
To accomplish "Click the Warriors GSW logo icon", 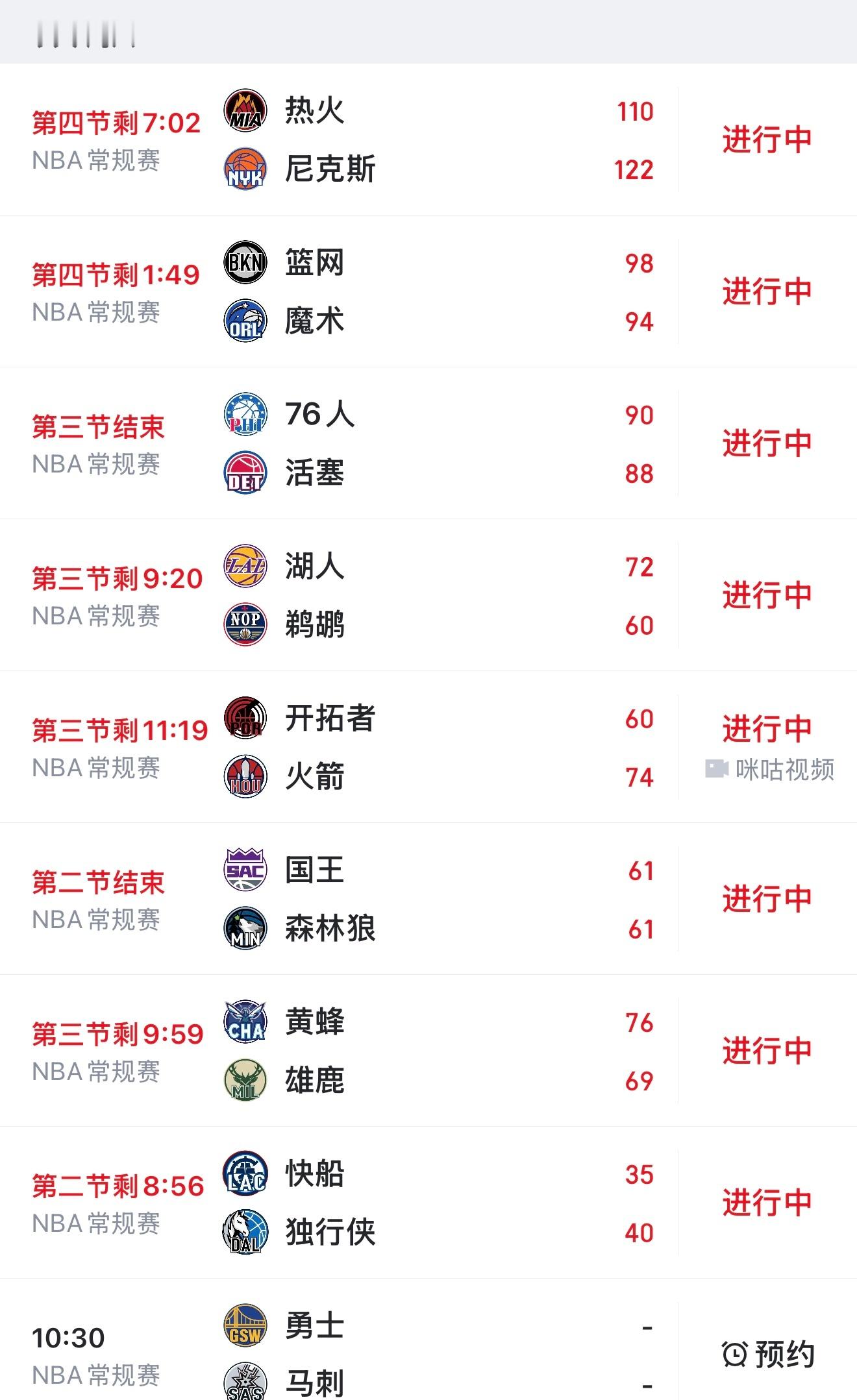I will pos(245,1327).
